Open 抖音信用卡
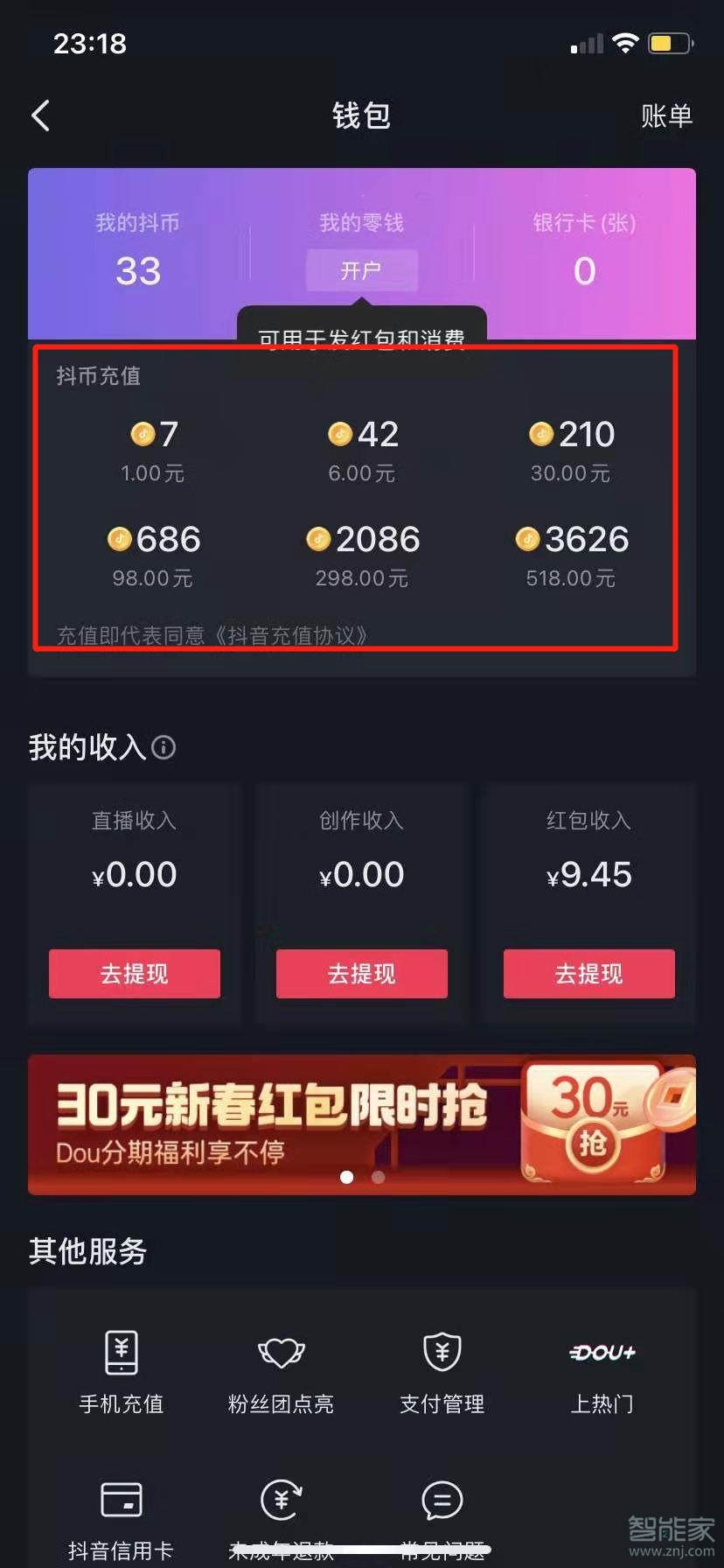This screenshot has width=724, height=1568. click(122, 1520)
